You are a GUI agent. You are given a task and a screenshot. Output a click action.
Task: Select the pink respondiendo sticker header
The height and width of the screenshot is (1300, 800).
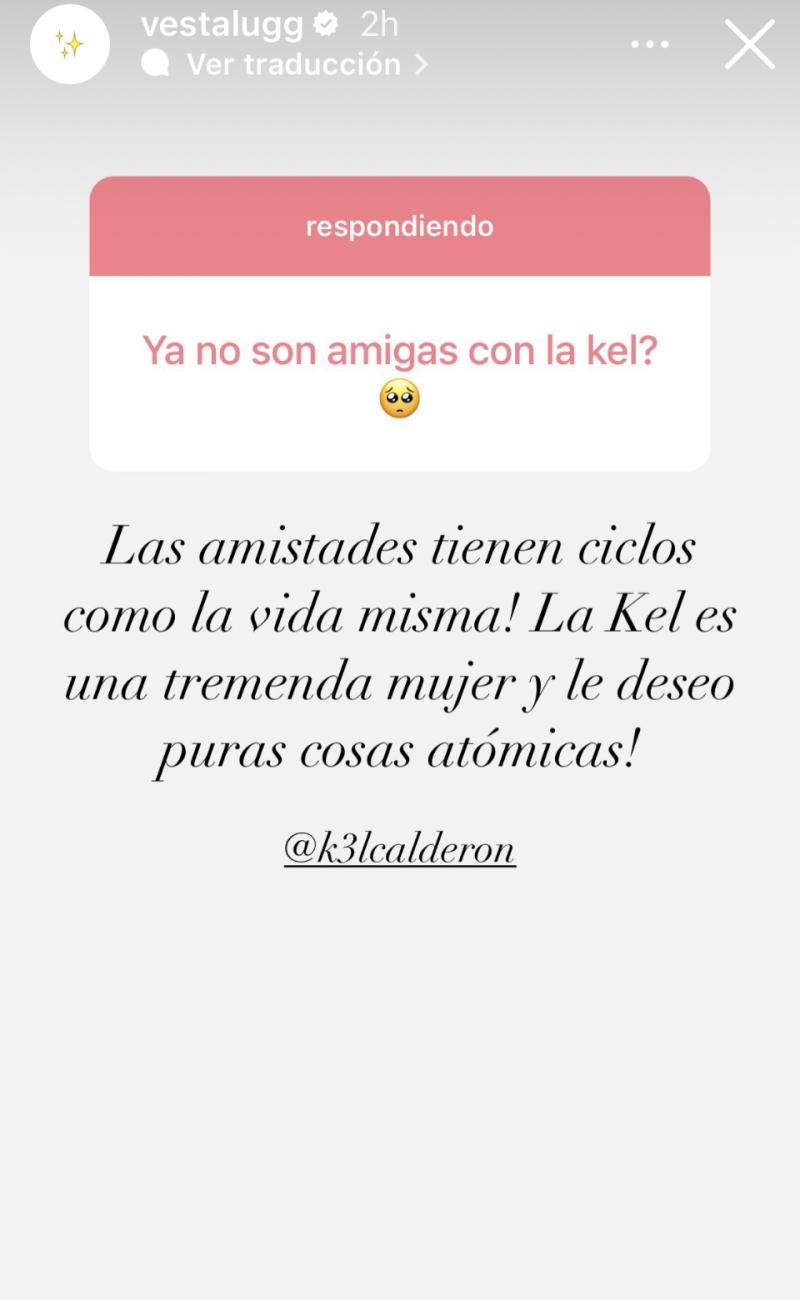click(399, 225)
